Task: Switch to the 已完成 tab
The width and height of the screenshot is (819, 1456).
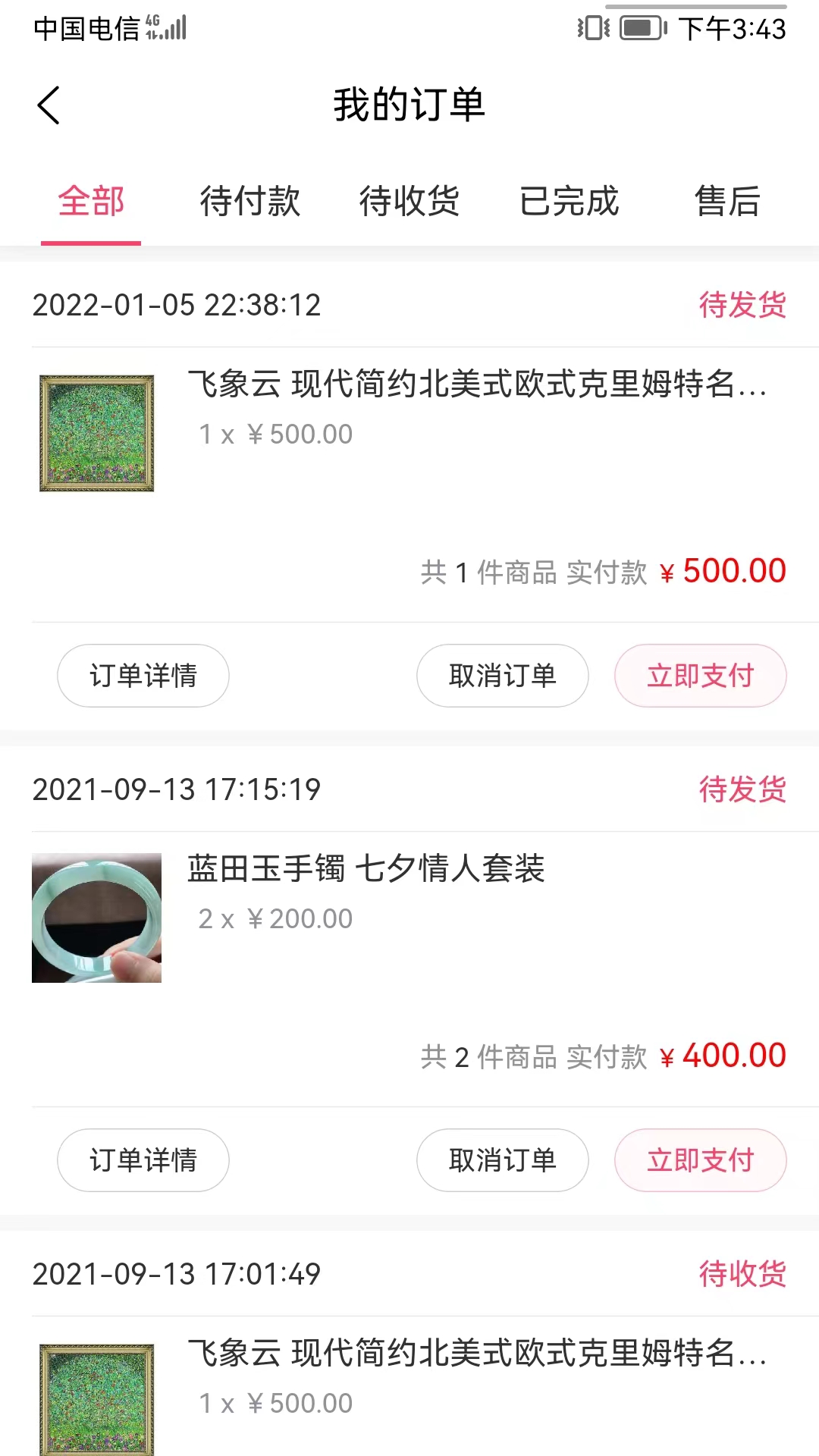Action: point(570,202)
